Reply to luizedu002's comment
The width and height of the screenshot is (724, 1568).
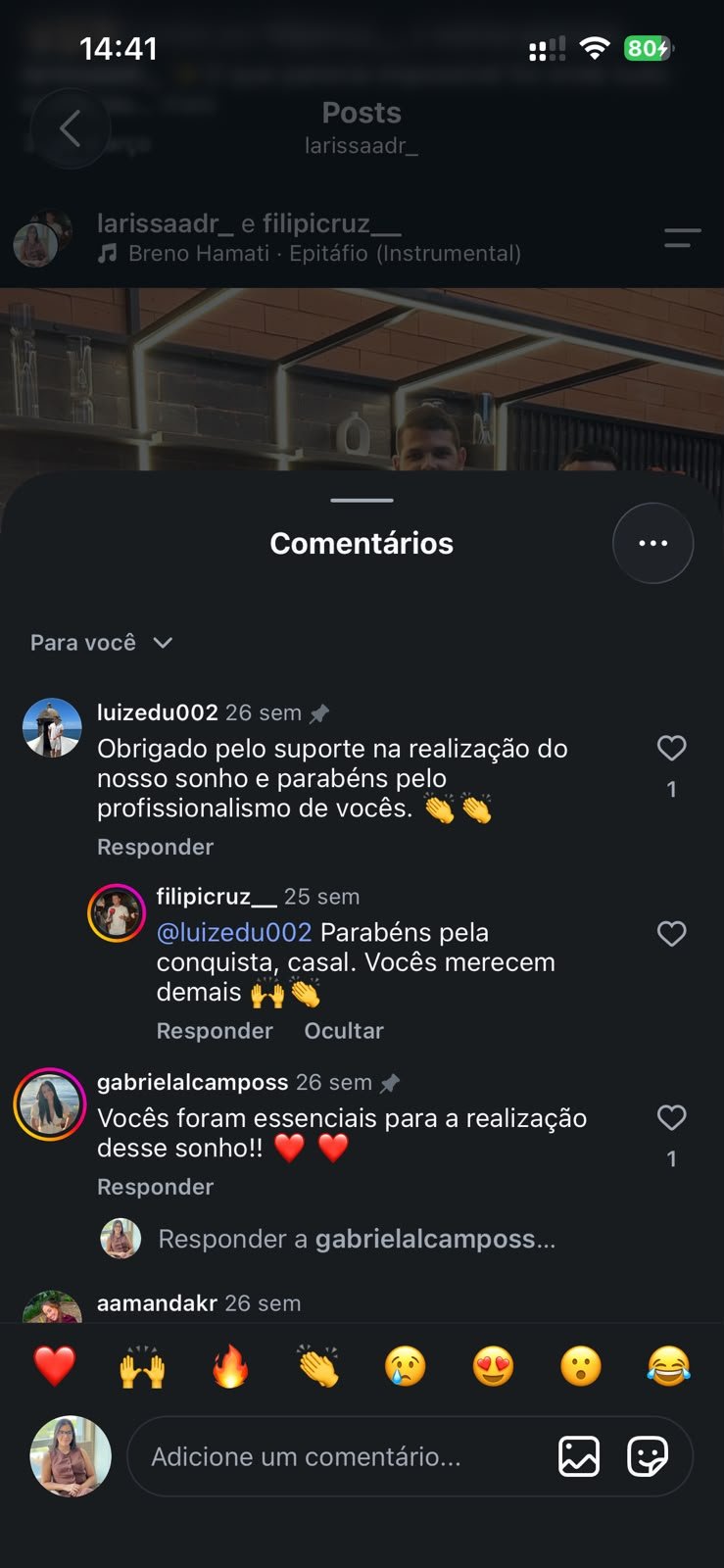155,847
